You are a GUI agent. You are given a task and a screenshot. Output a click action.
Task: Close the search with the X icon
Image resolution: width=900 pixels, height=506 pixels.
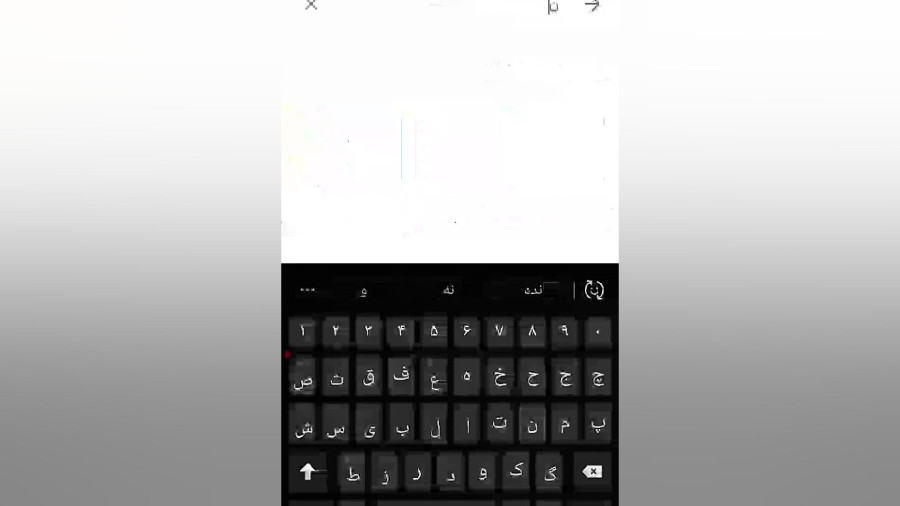click(x=311, y=6)
